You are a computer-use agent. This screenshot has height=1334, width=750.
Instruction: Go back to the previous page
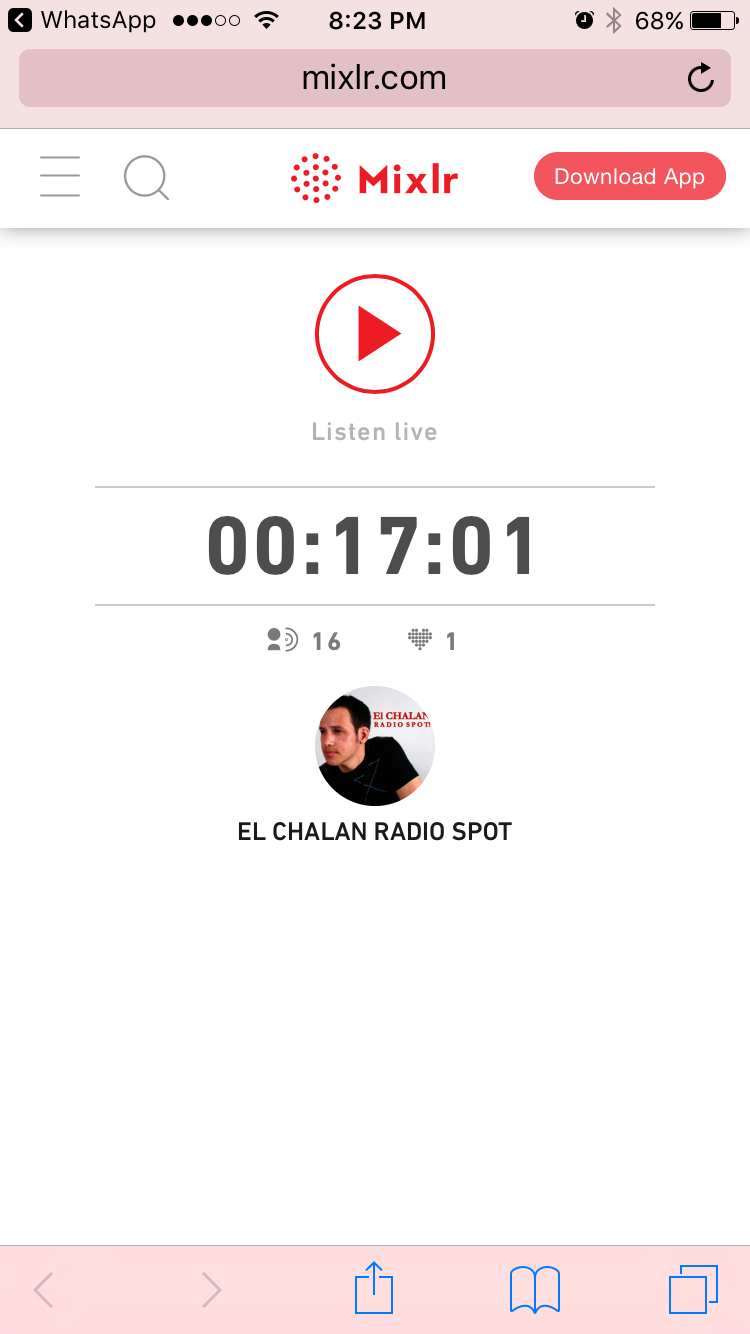(x=43, y=1290)
